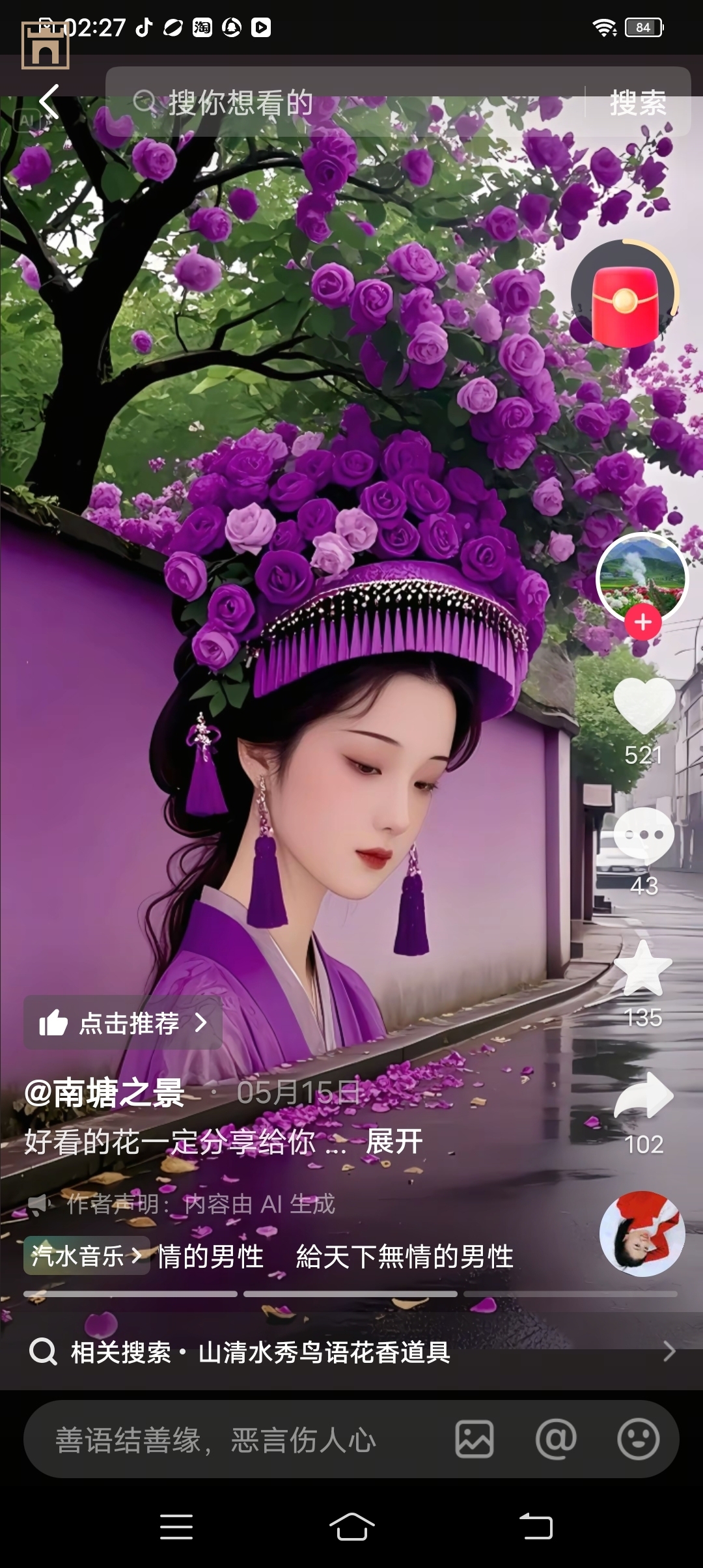Tap the 搜索 button
Screen dimensions: 703x1568
point(637,103)
